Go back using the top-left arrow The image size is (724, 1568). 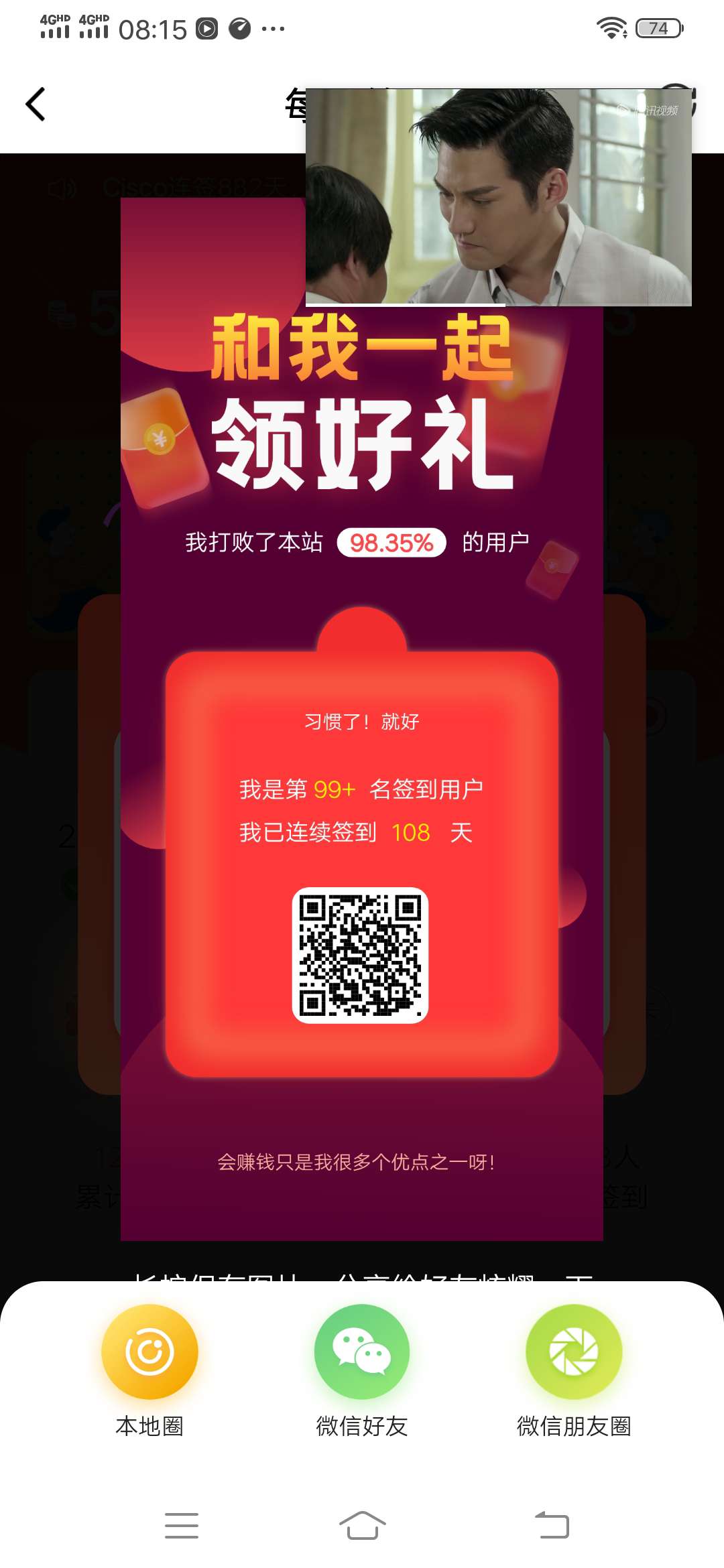click(x=36, y=105)
